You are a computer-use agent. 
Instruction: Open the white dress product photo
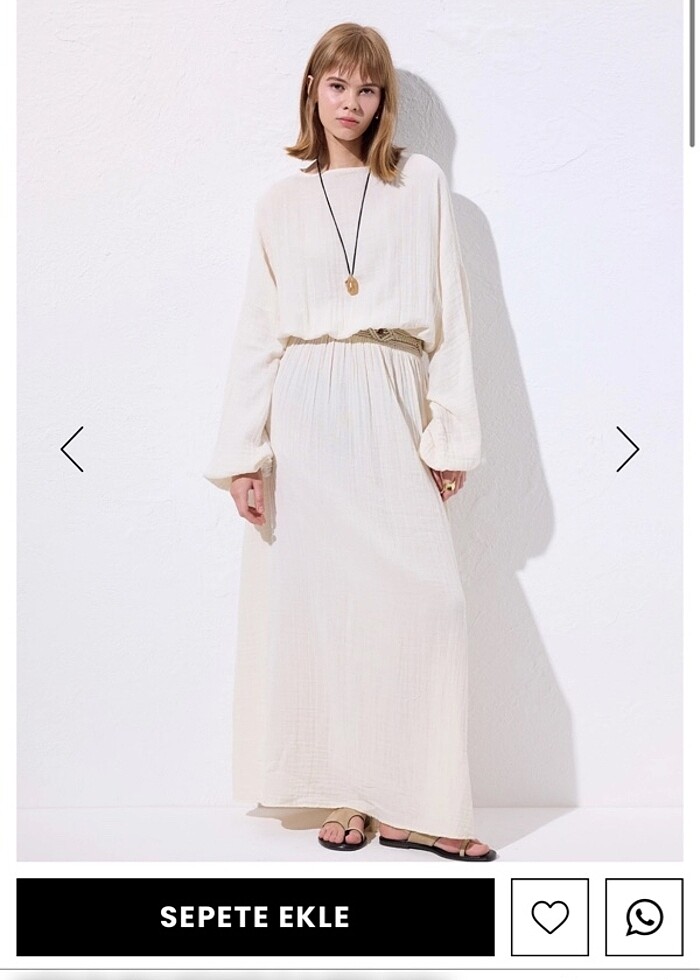pos(350,500)
